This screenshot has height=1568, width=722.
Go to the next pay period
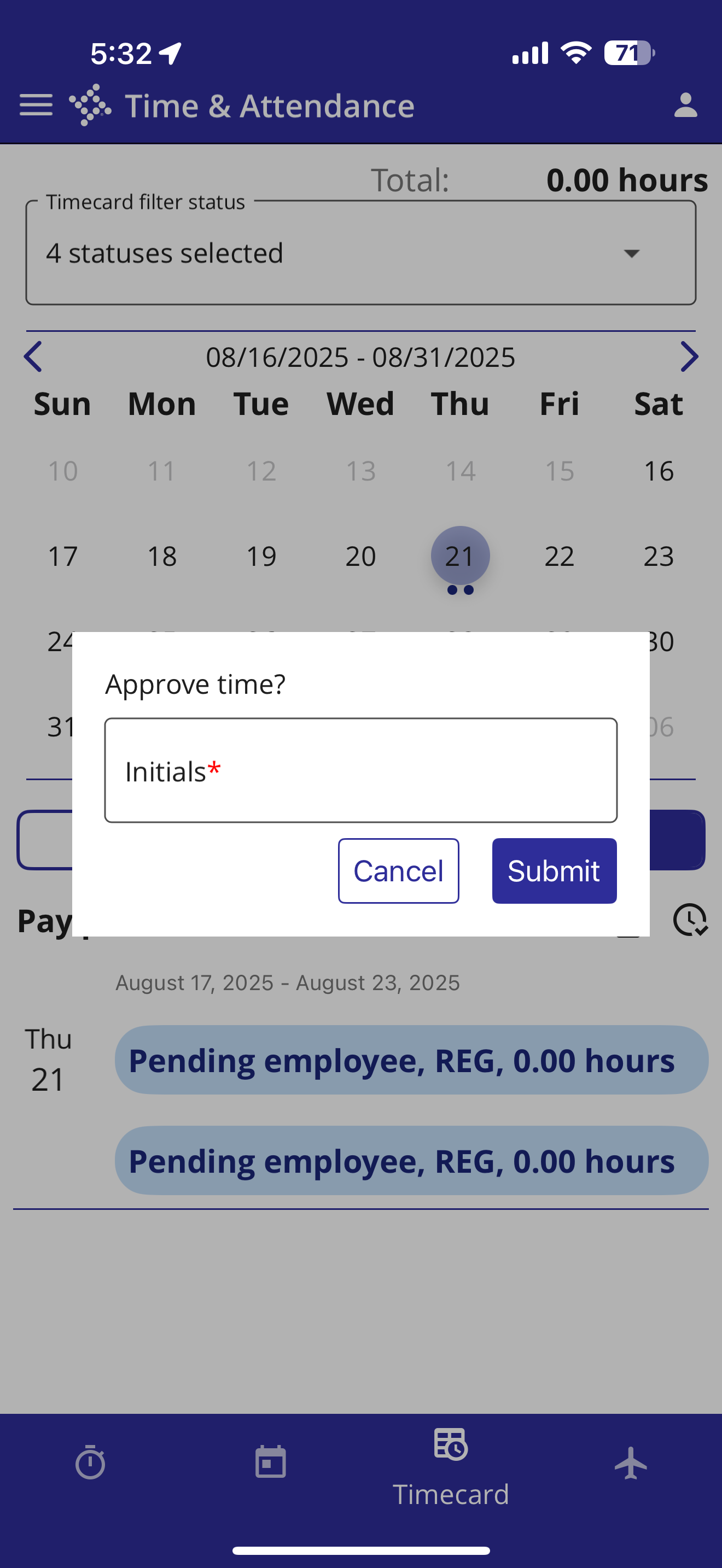click(689, 356)
